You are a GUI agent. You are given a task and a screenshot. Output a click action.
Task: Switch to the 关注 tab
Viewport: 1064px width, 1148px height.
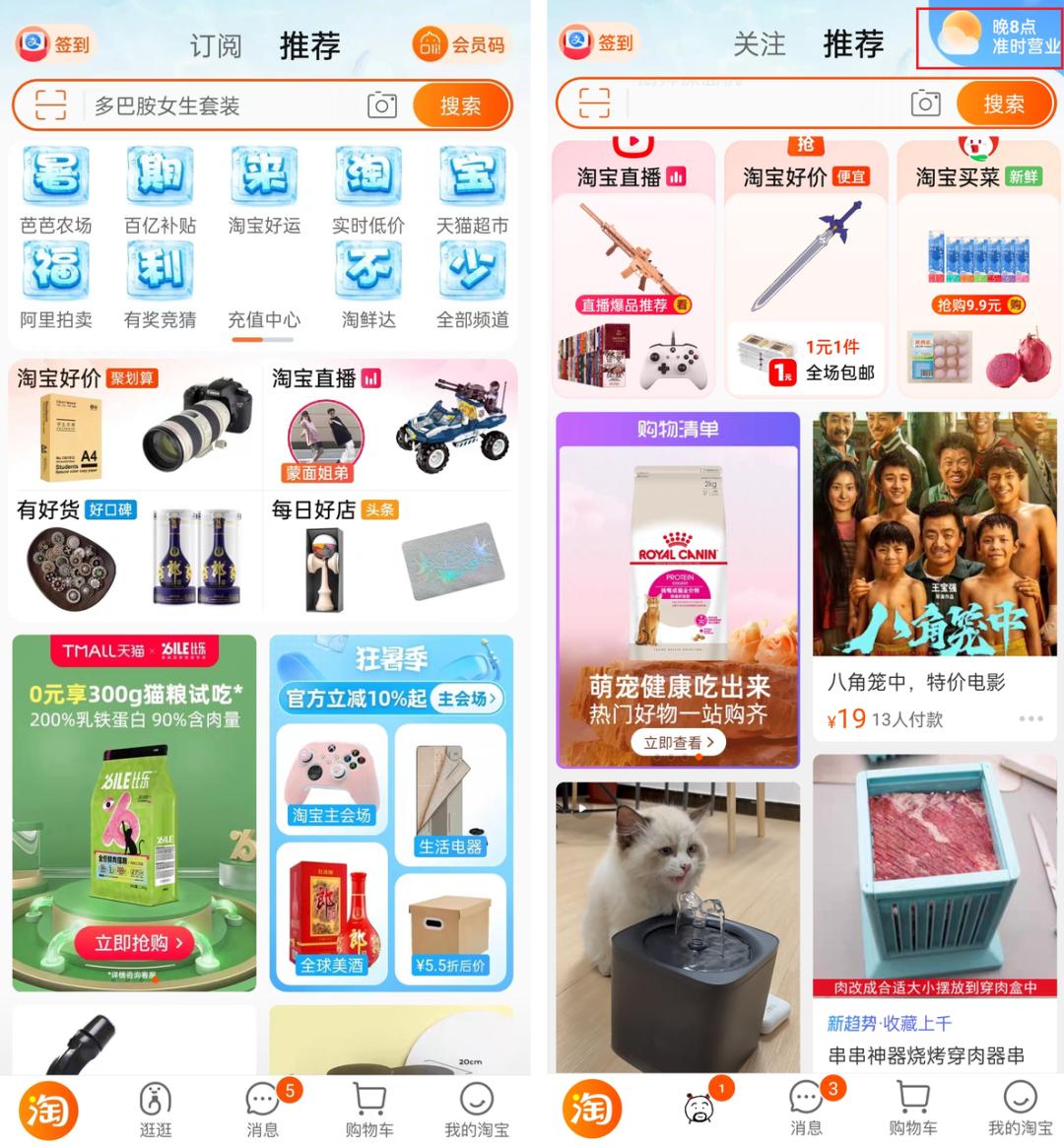pyautogui.click(x=759, y=44)
